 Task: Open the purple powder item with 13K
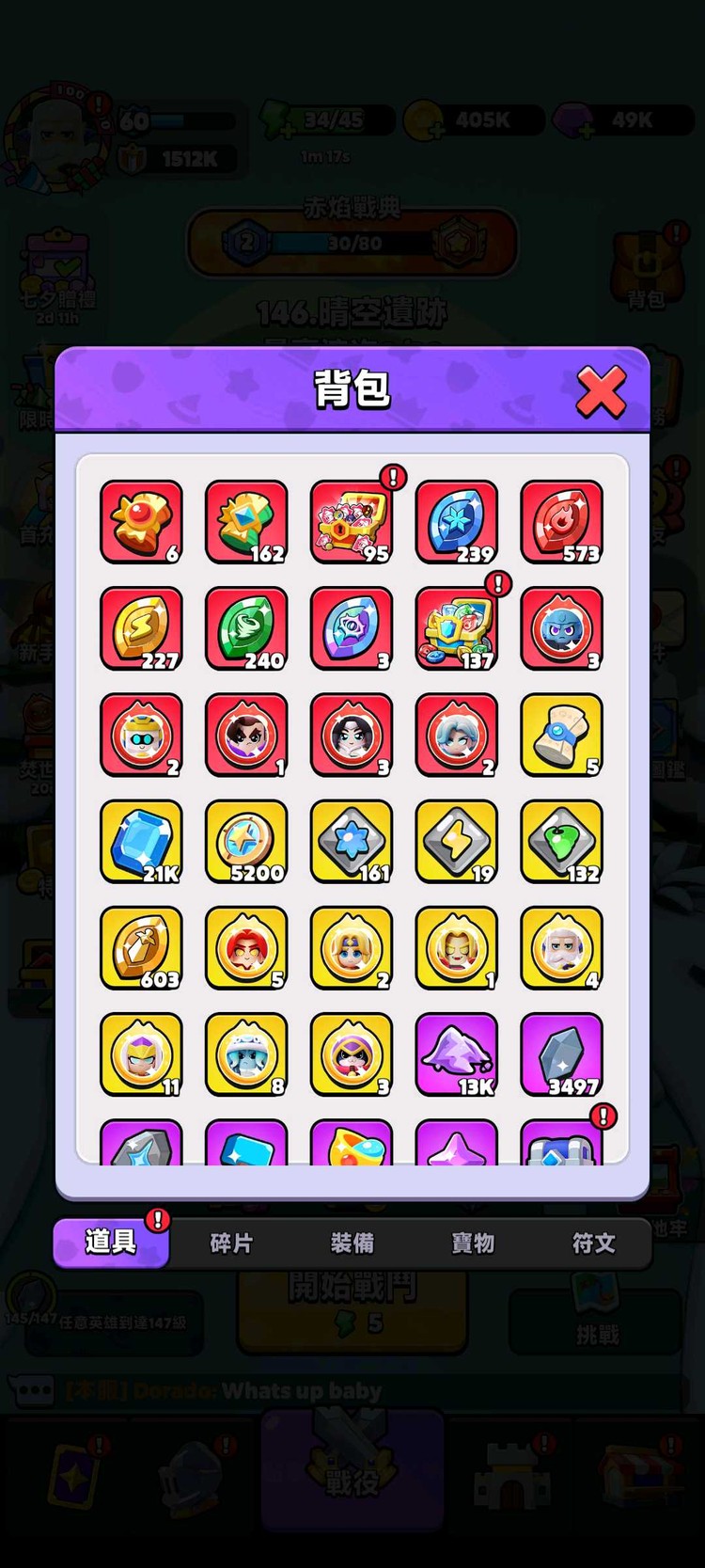(457, 1053)
